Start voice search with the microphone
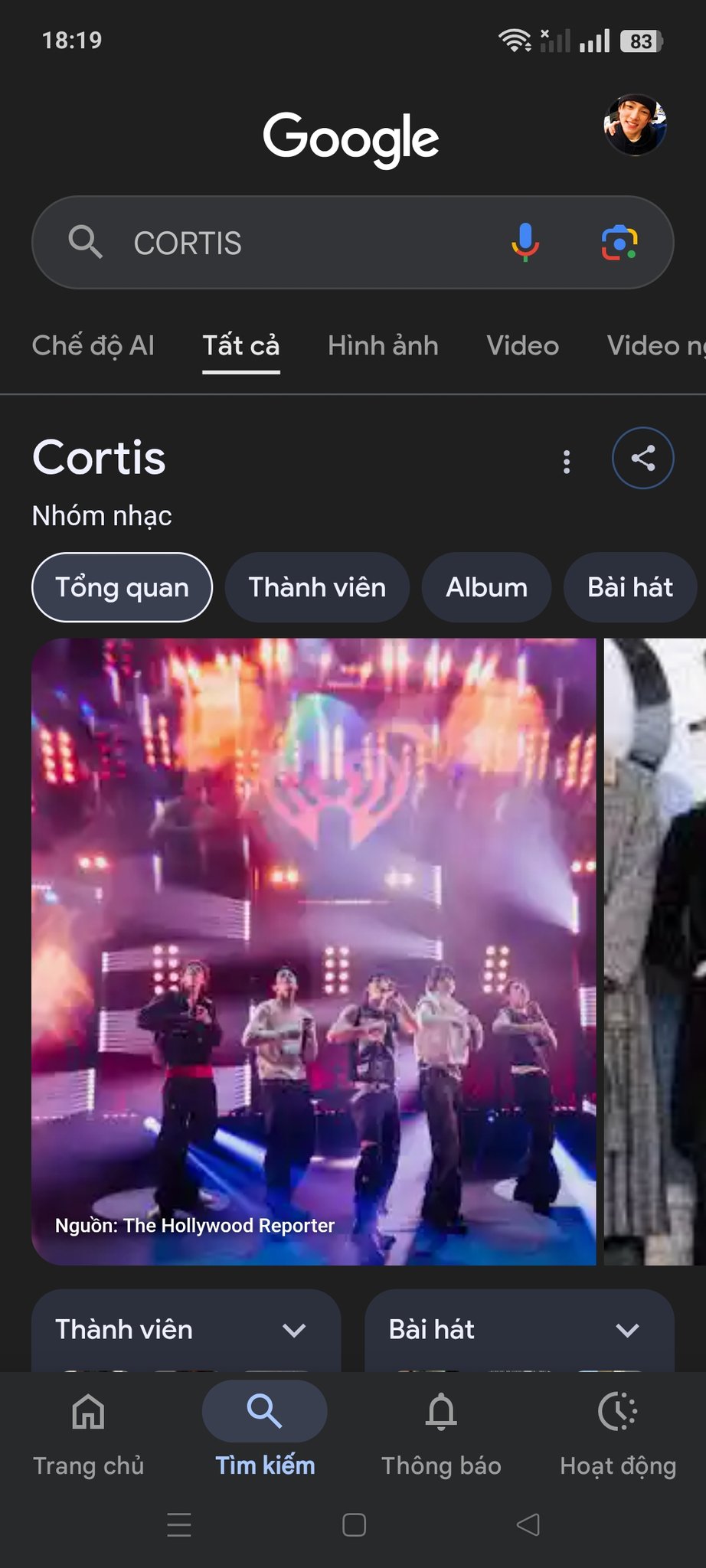This screenshot has height=1568, width=706. click(525, 243)
